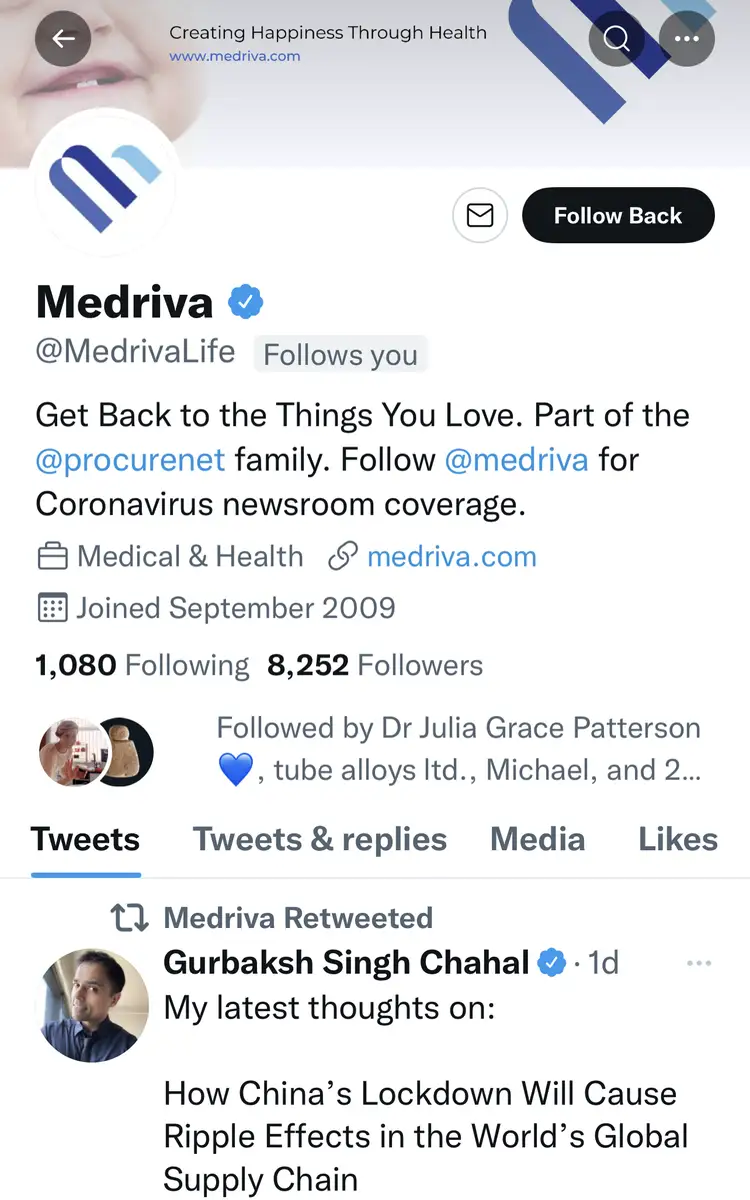Viewport: 750px width, 1200px height.
Task: Open the @medriva mention link
Action: coord(516,460)
